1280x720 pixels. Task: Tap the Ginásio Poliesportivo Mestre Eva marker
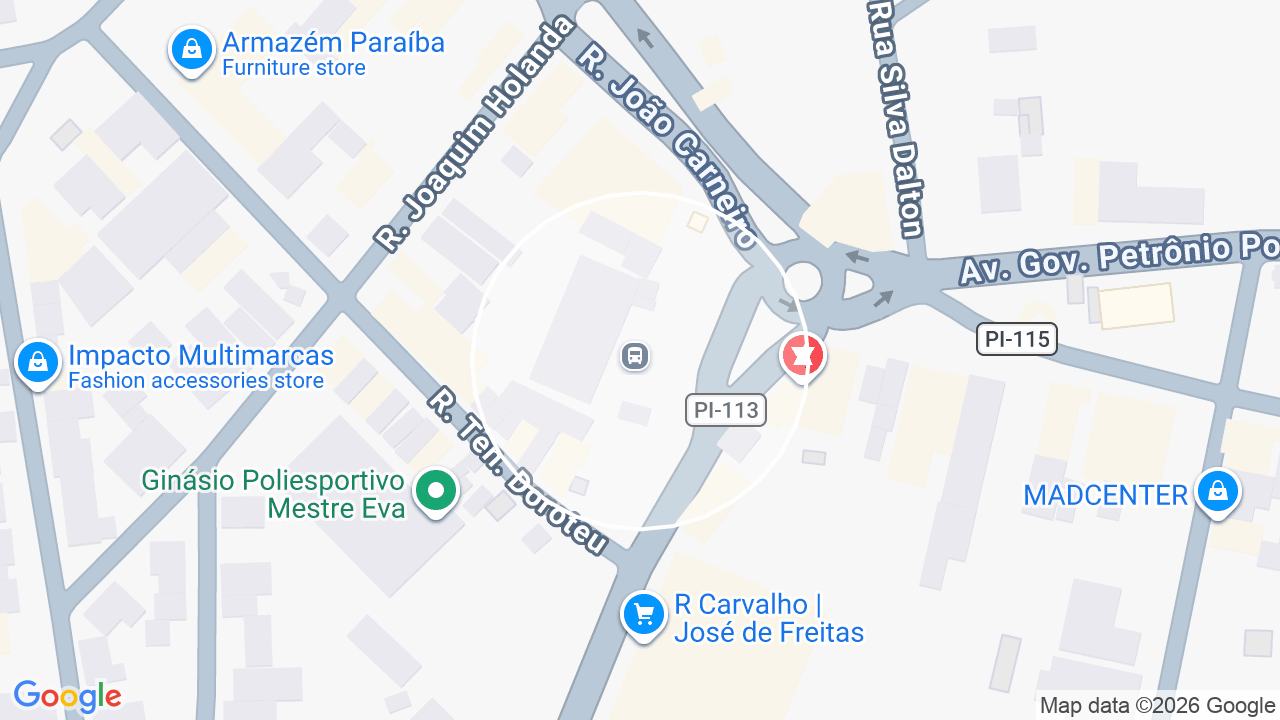pyautogui.click(x=436, y=493)
